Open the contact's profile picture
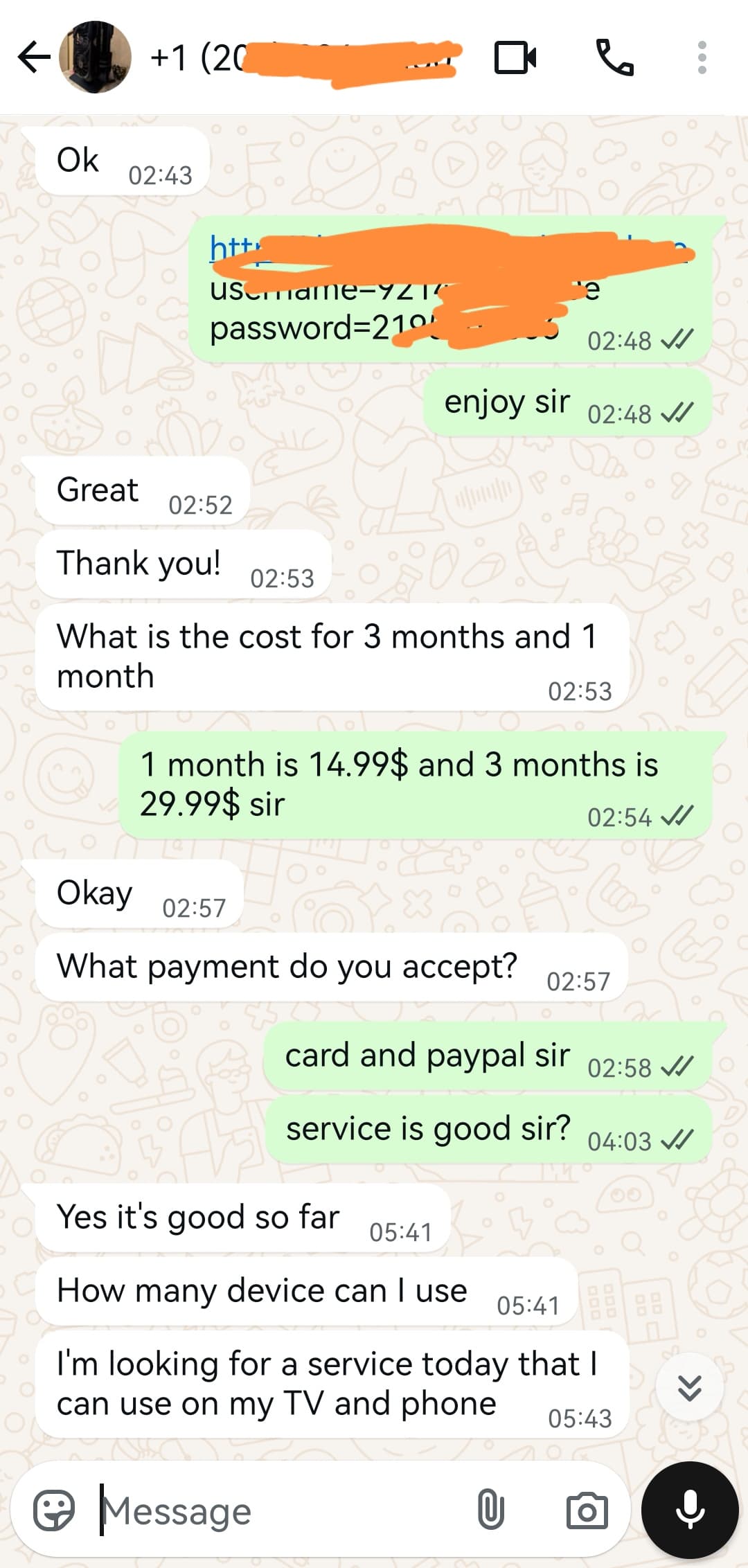748x1568 pixels. 95,57
